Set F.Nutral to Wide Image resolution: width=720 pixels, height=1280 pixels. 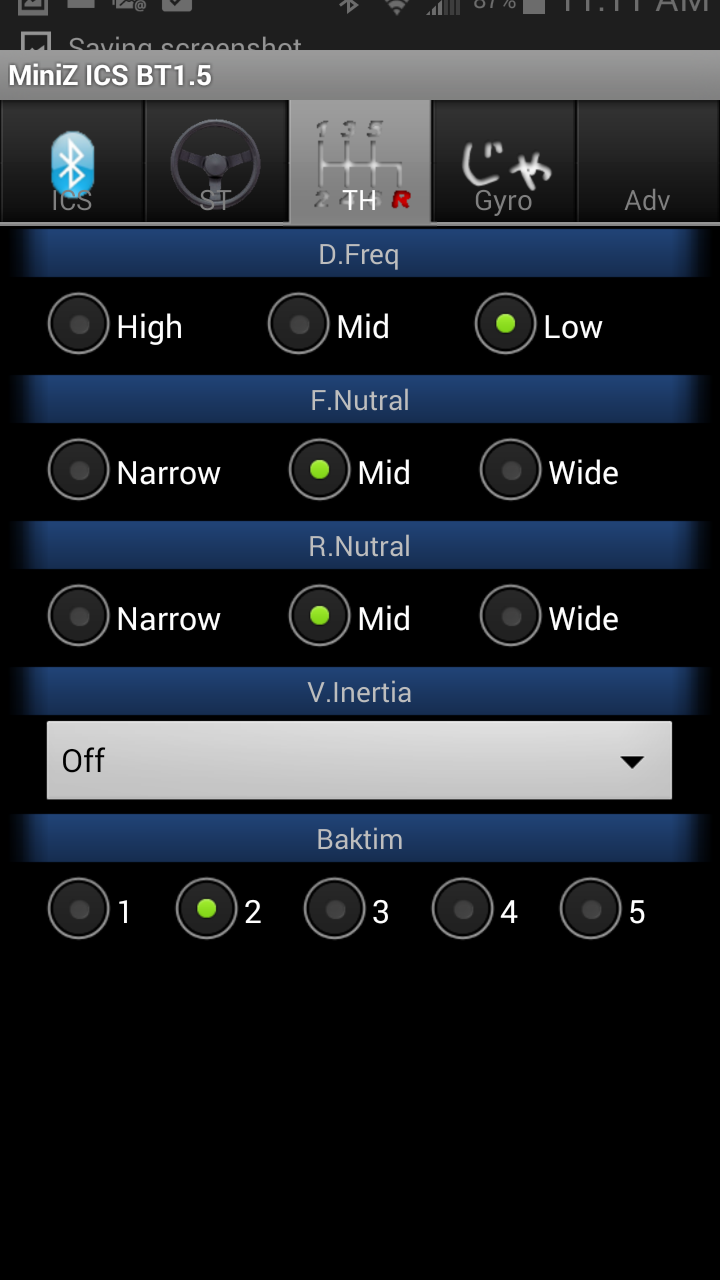pyautogui.click(x=550, y=470)
